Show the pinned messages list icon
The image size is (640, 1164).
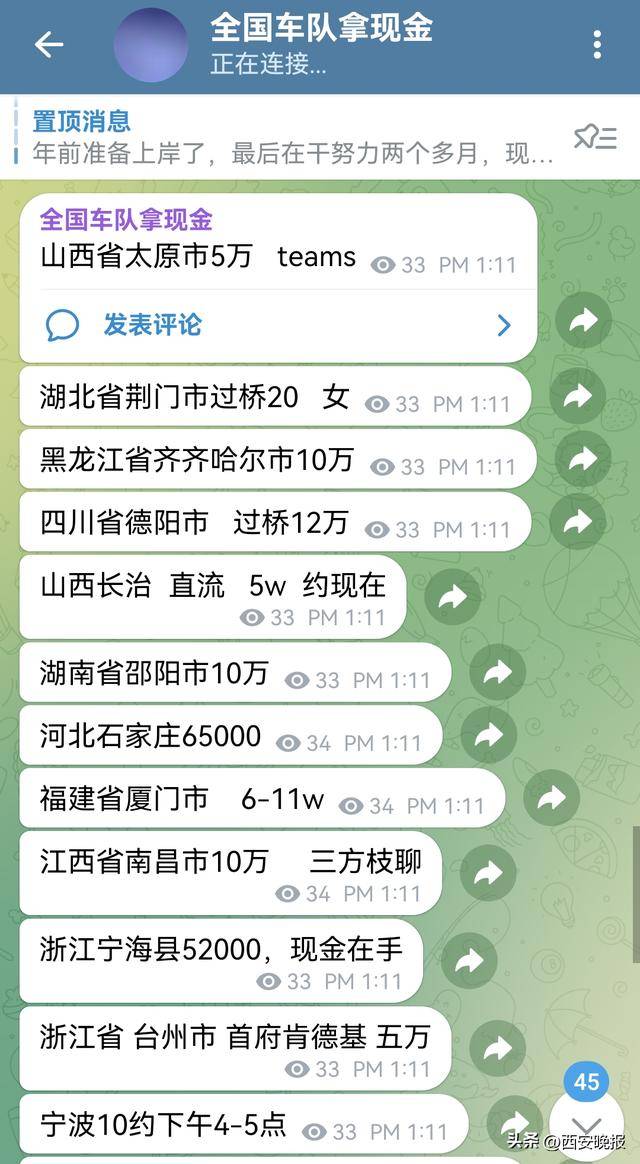(x=595, y=138)
